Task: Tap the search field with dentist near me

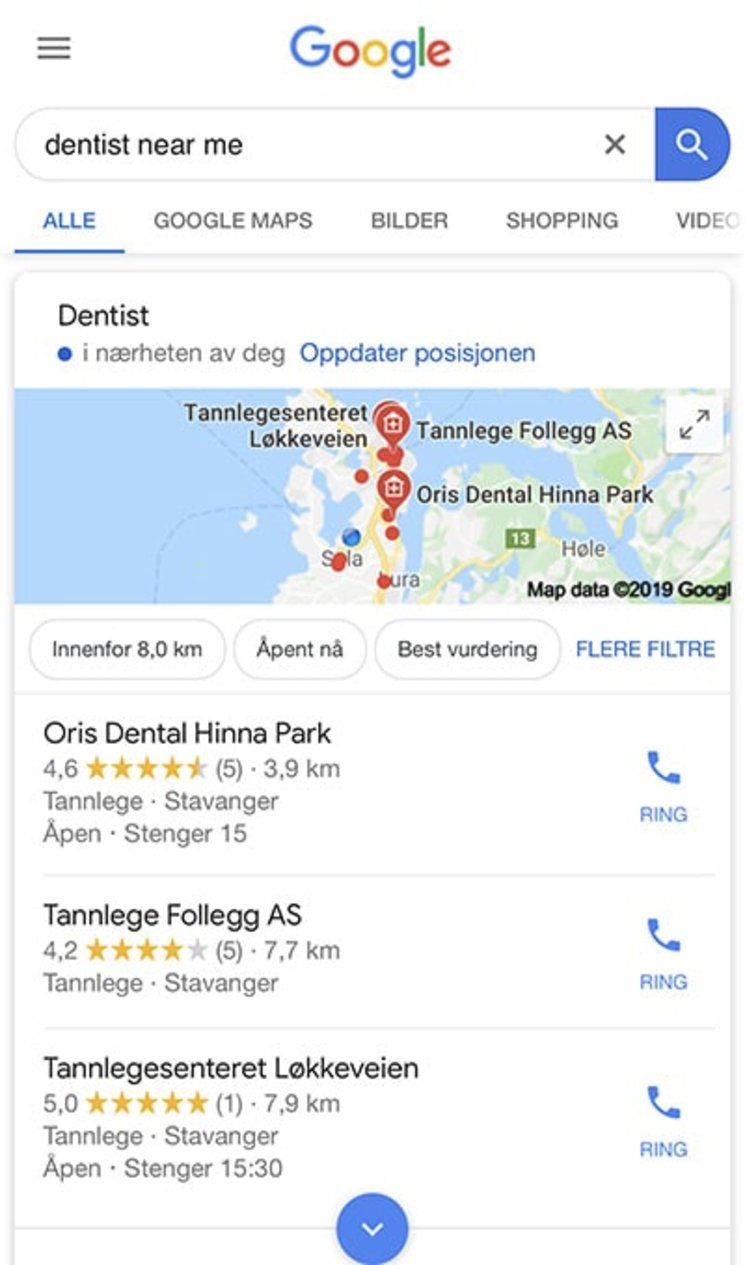Action: pos(300,145)
